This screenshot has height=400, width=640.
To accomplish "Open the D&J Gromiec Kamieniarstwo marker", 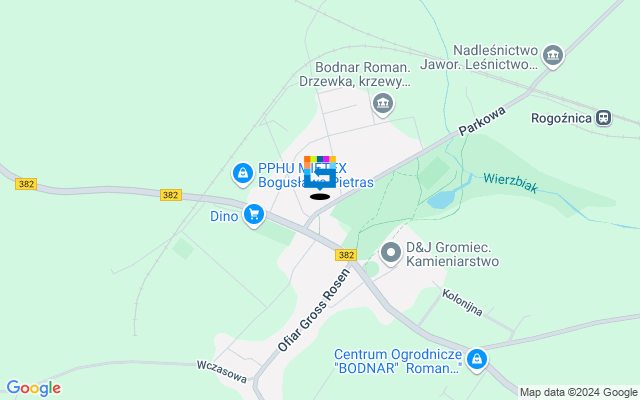I will 392,252.
